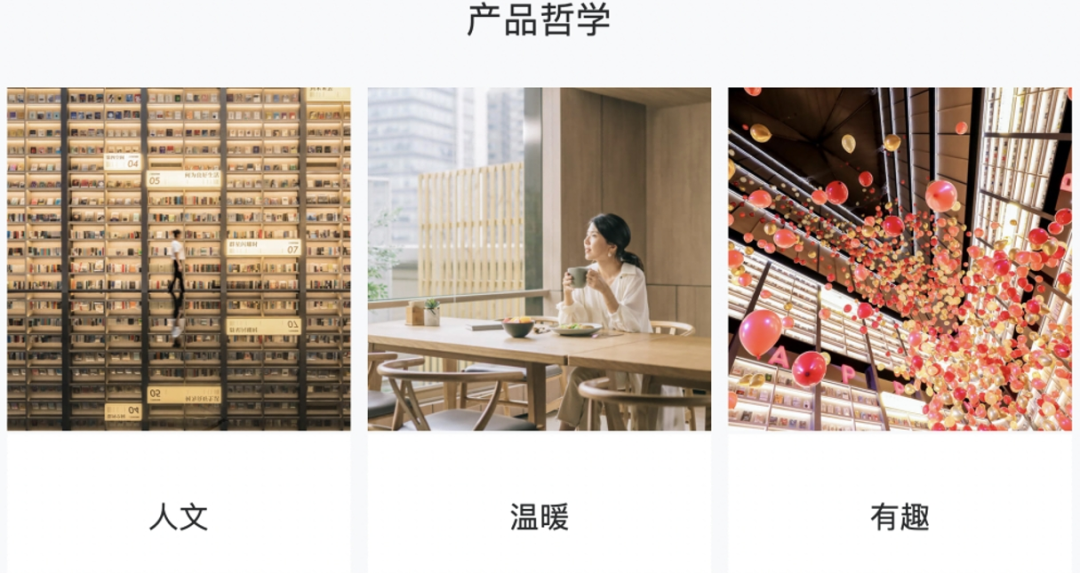Open the 人文 philosophy card
This screenshot has height=573, width=1080.
178,330
